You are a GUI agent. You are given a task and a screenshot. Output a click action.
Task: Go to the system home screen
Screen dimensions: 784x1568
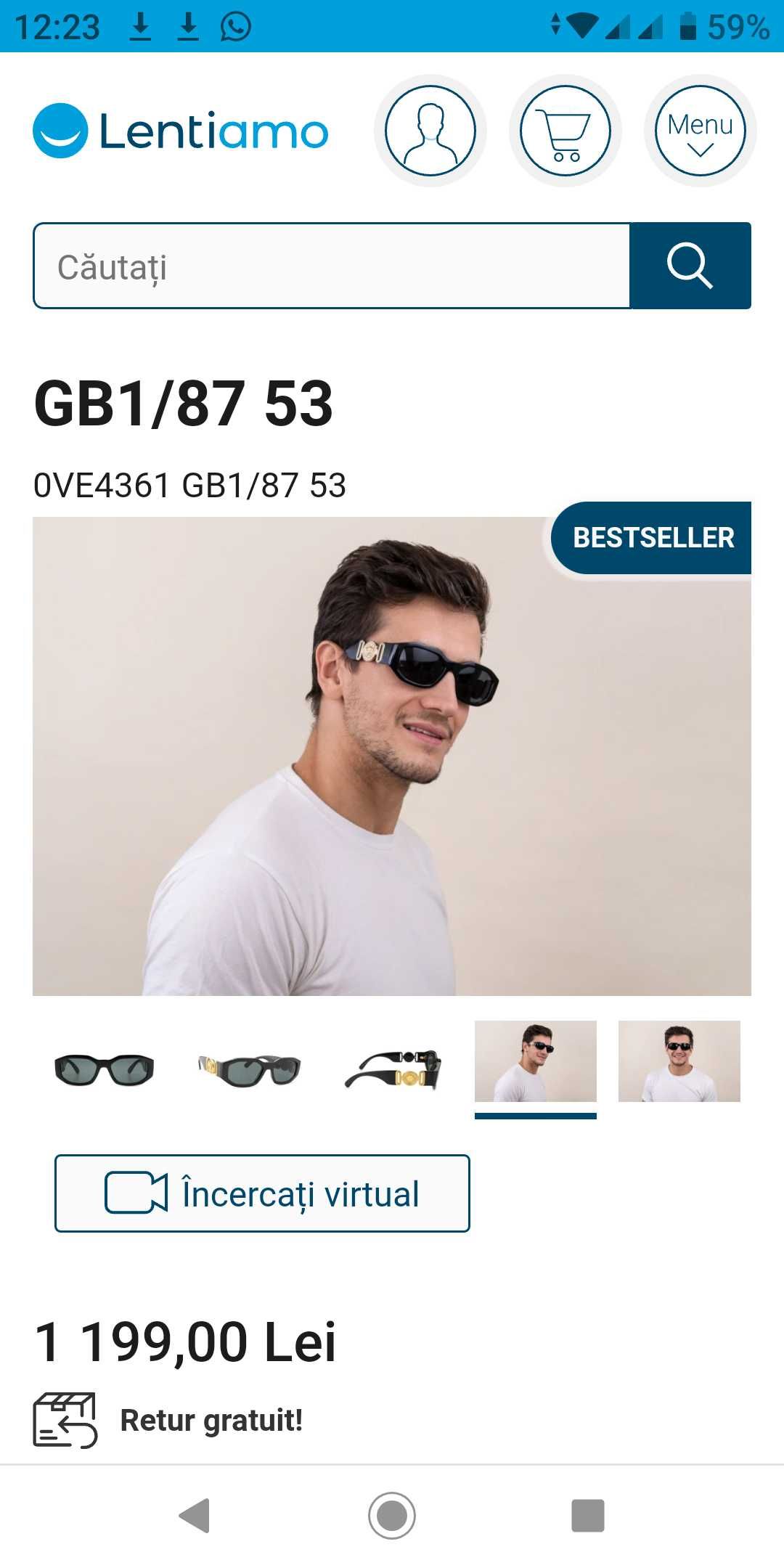pos(392,1515)
